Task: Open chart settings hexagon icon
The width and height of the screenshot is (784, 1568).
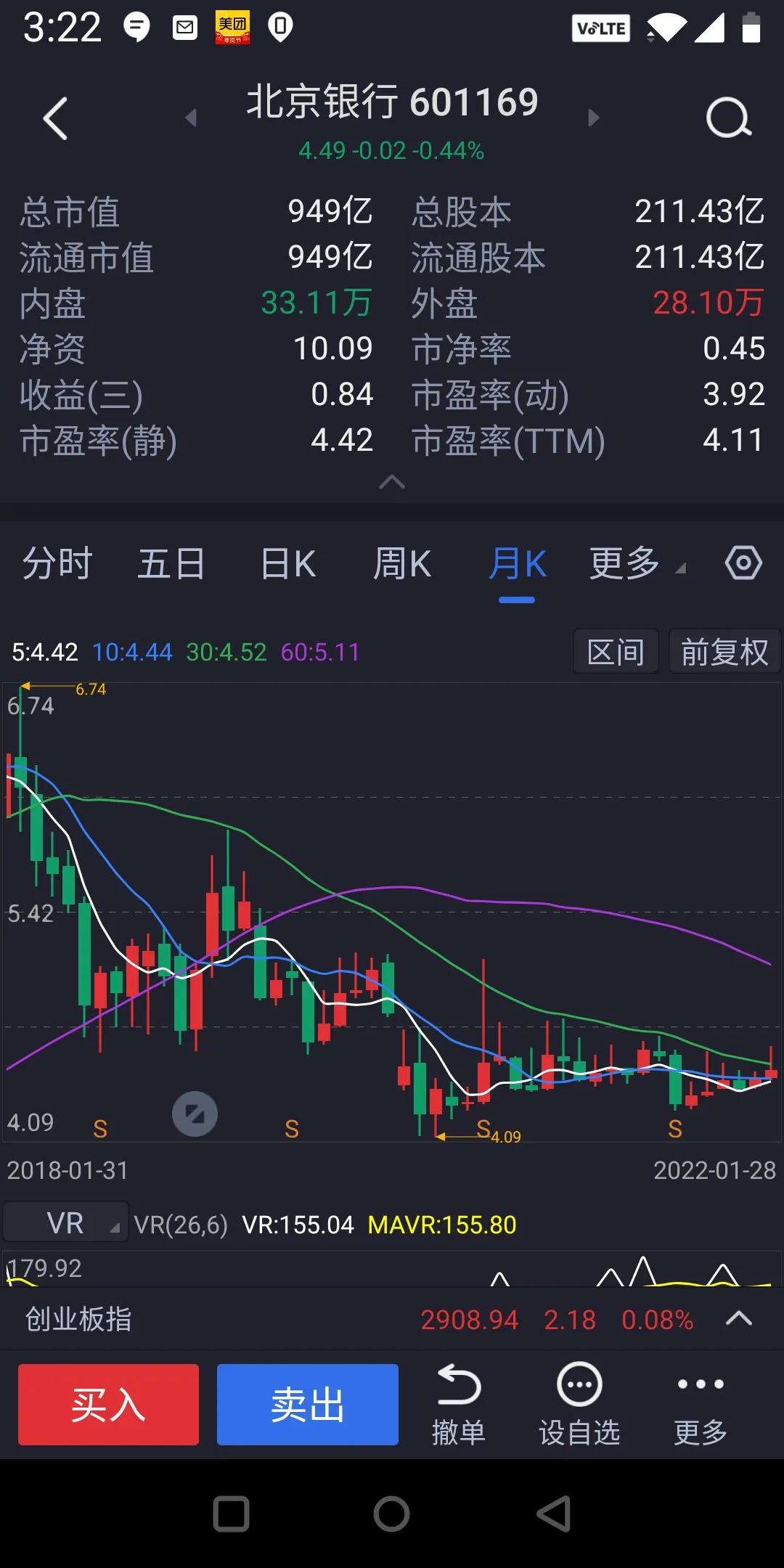Action: pos(743,563)
